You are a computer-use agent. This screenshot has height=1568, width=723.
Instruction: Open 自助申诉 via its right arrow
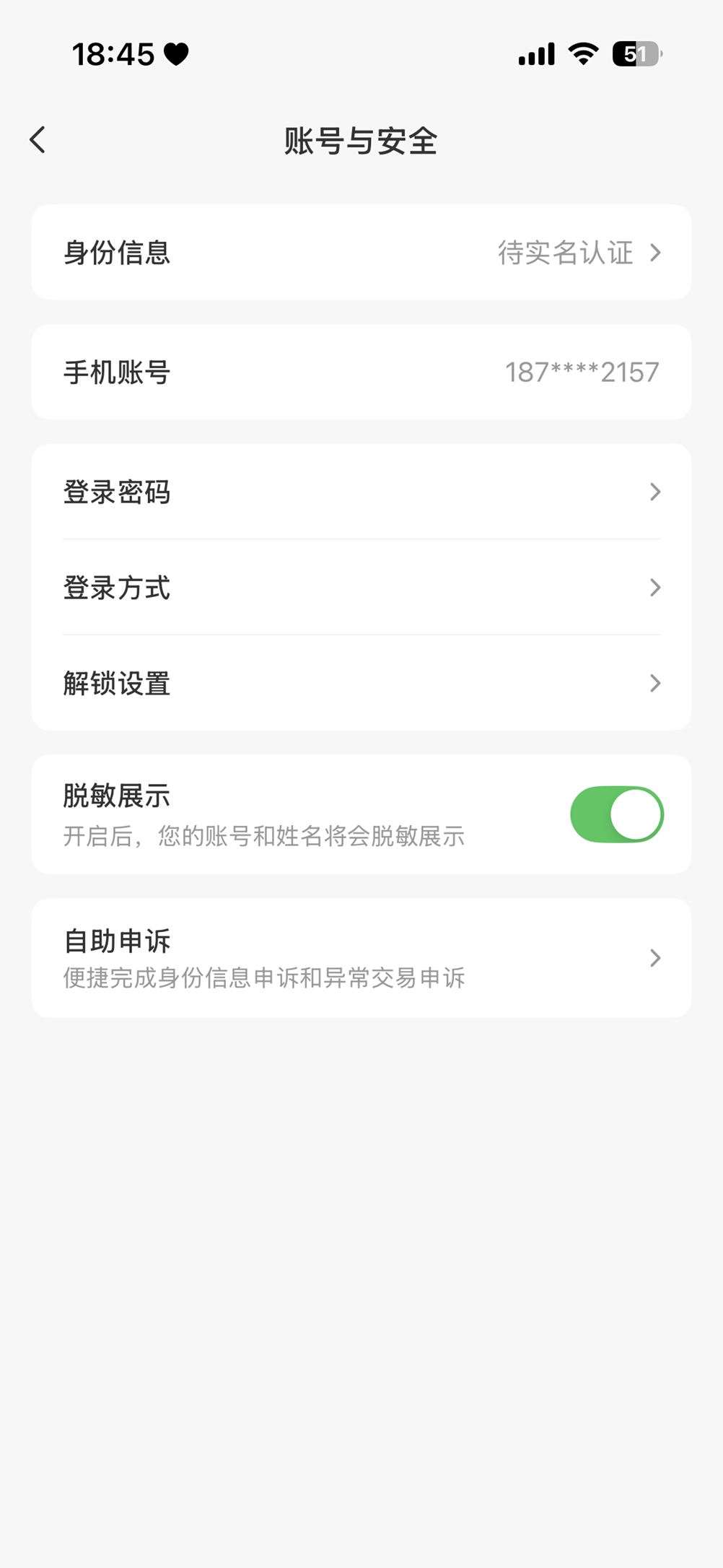click(x=655, y=958)
